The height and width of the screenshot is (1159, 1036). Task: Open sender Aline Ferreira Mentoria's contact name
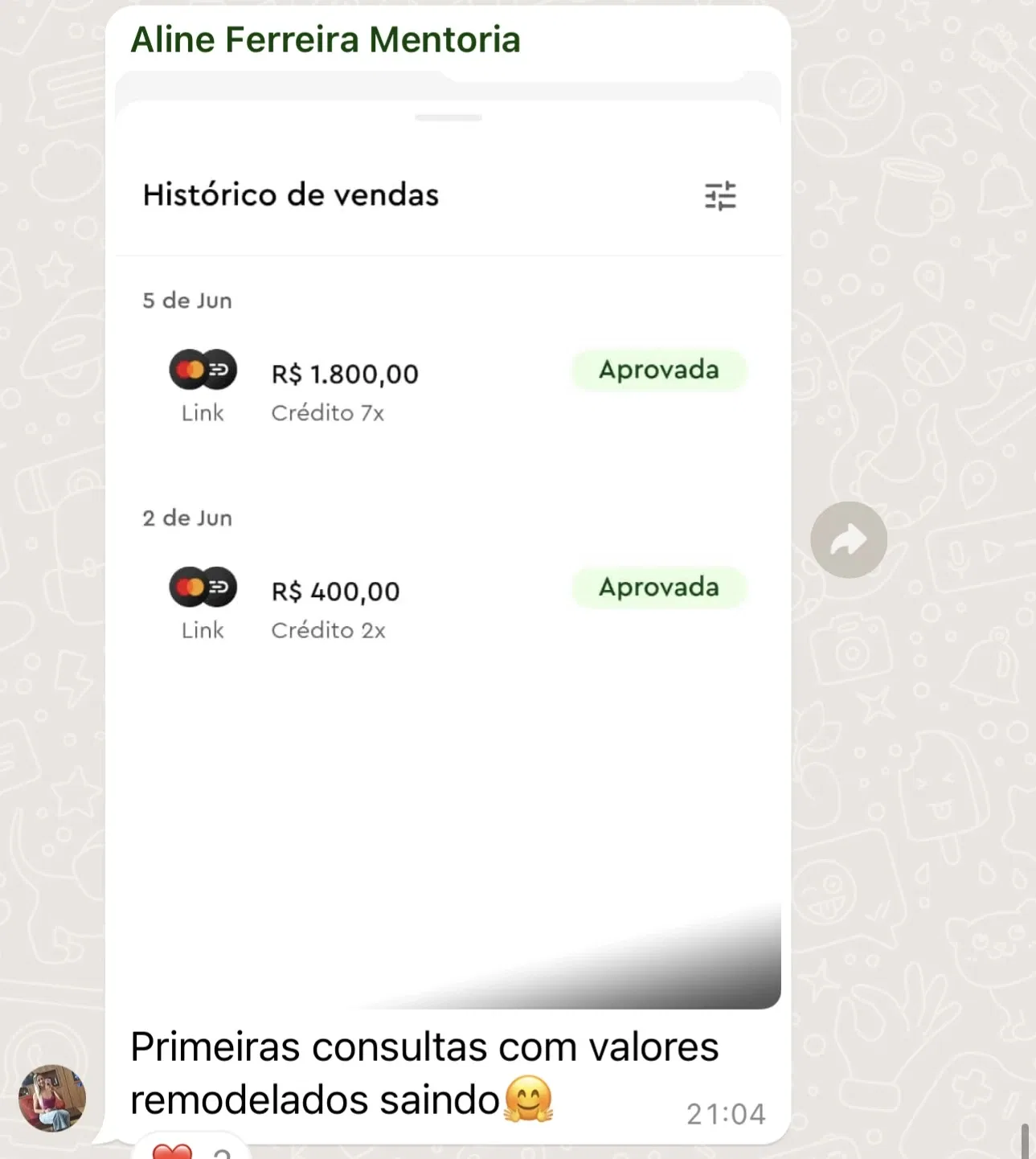pyautogui.click(x=325, y=39)
